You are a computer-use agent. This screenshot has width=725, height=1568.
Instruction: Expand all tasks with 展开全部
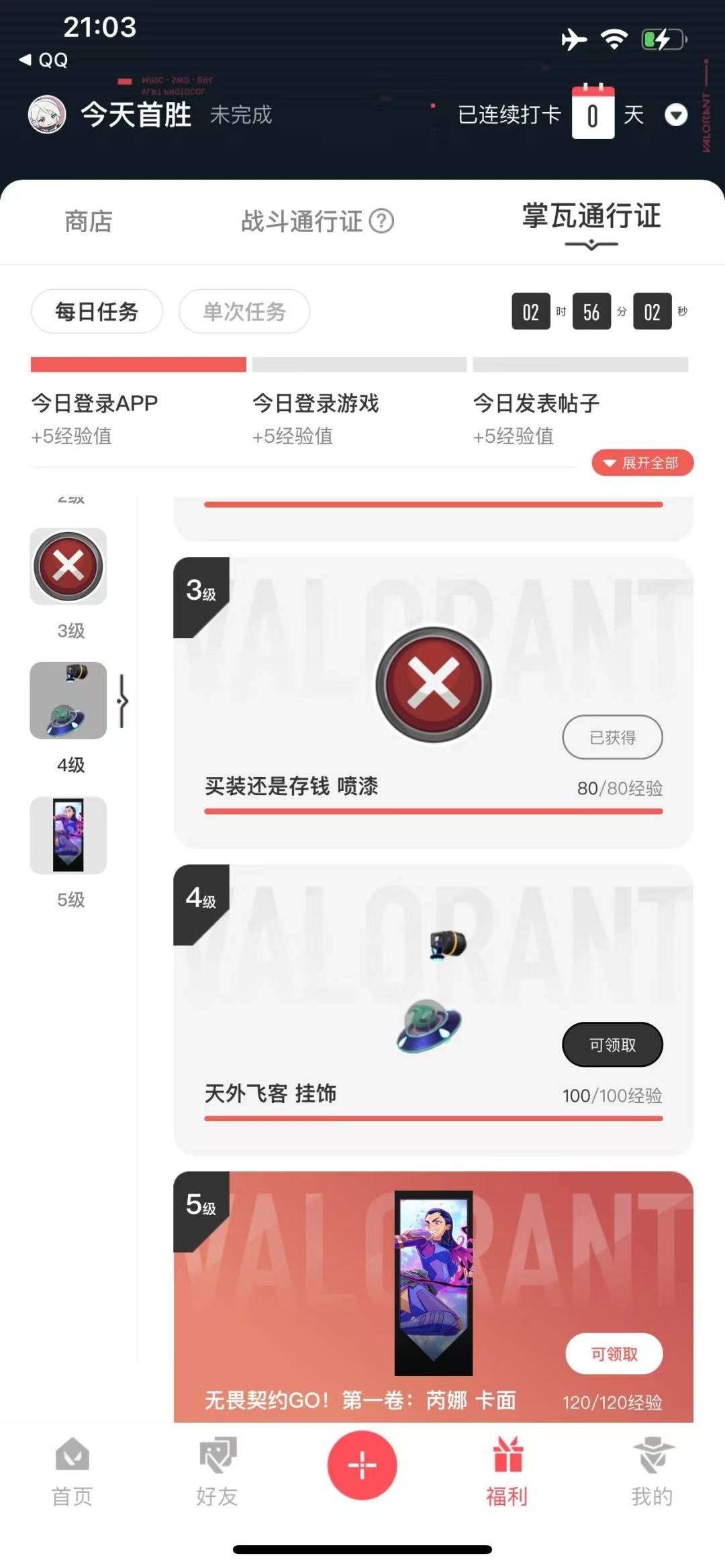coord(642,463)
